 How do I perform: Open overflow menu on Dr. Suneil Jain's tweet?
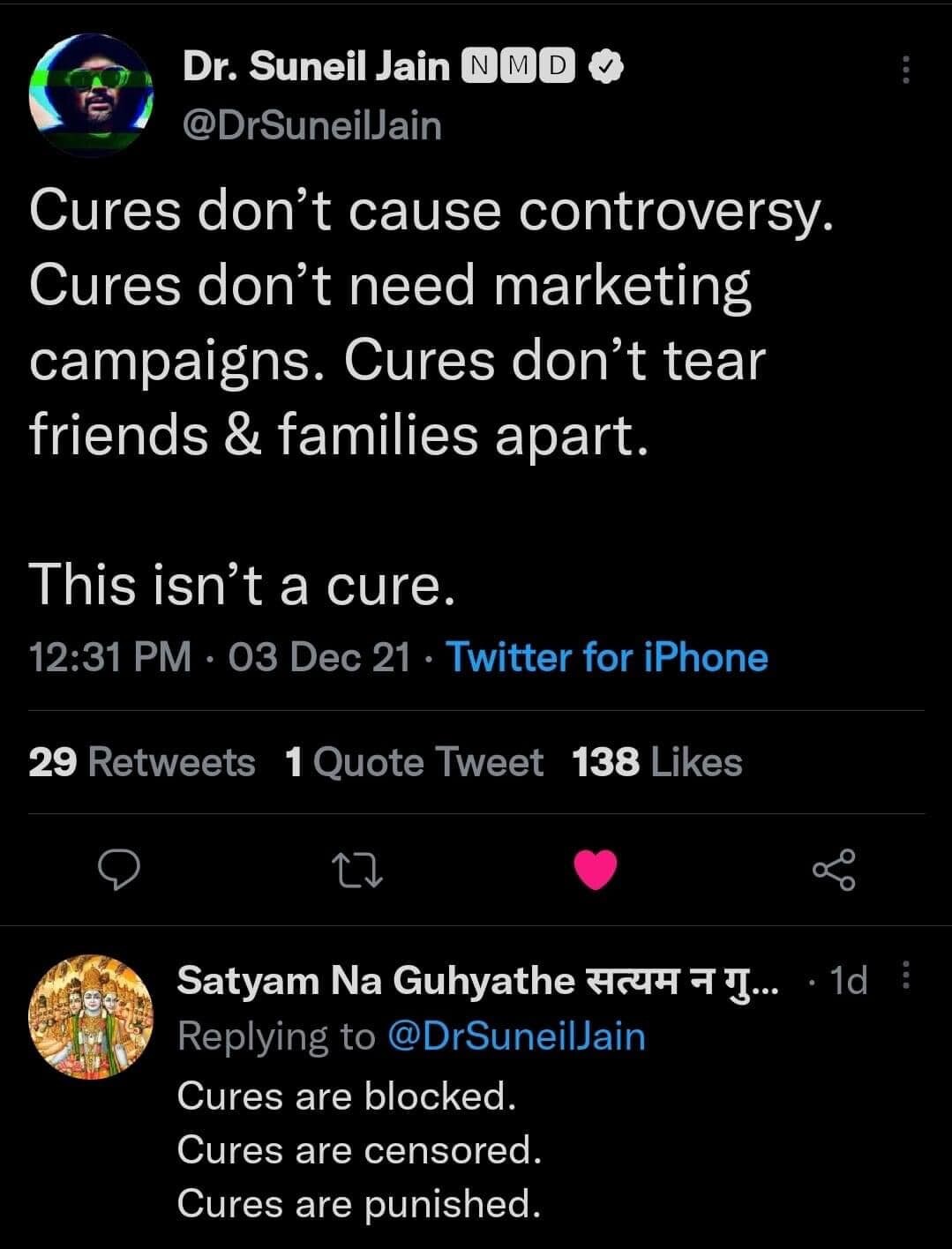click(x=904, y=70)
